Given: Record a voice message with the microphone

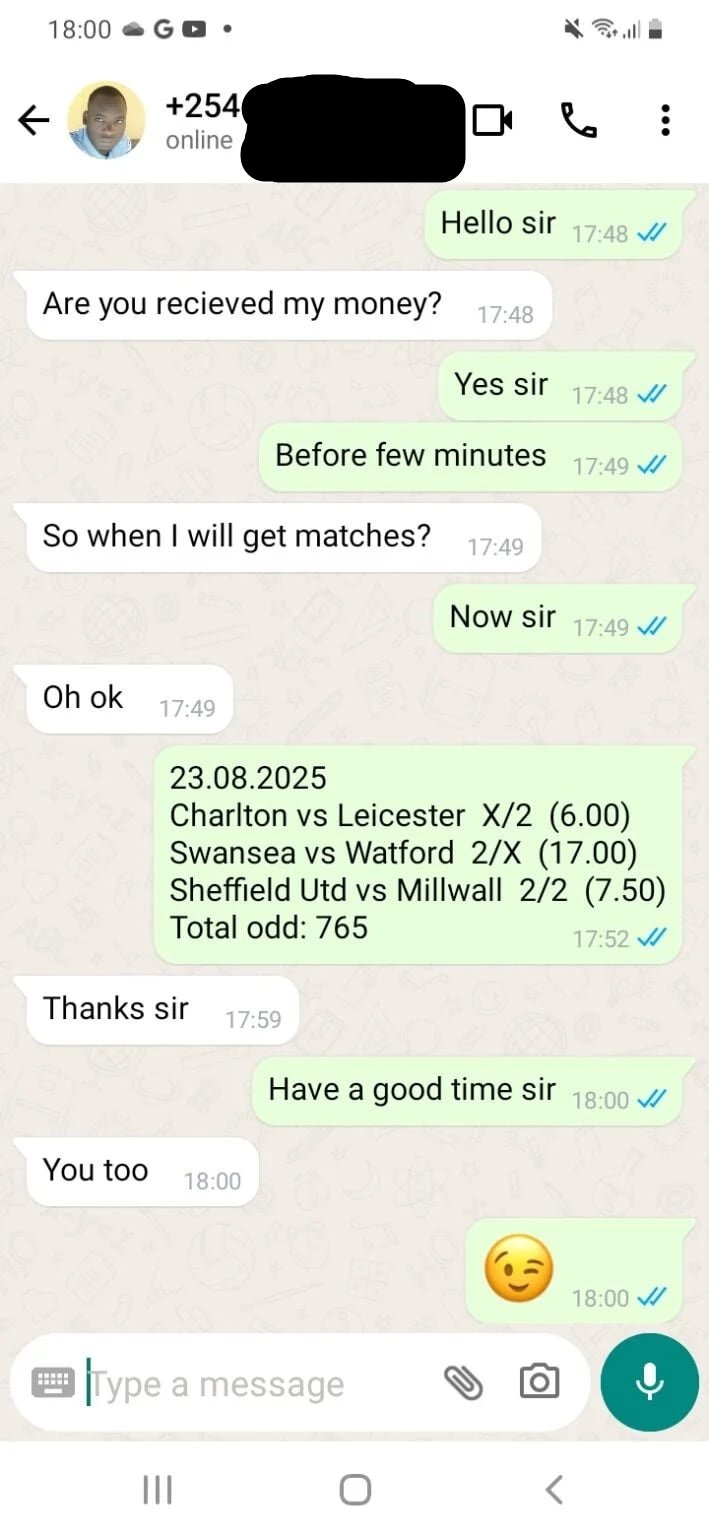Looking at the screenshot, I should pos(649,1383).
